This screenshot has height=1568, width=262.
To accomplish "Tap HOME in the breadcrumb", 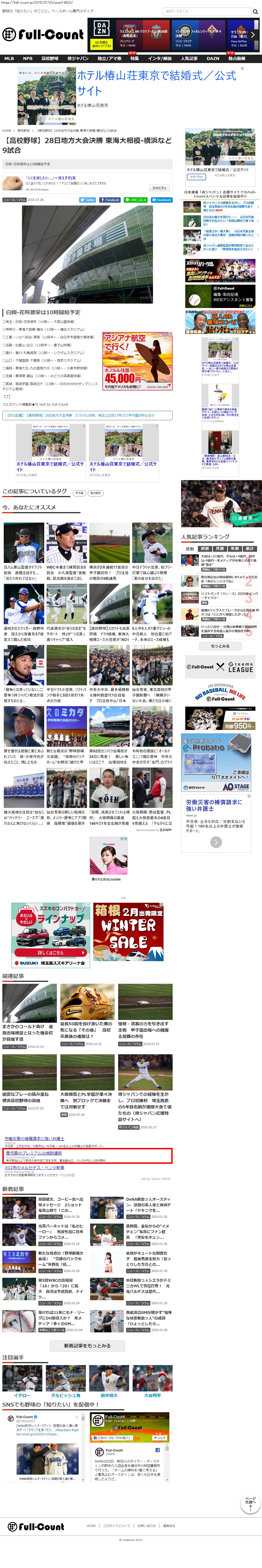I will [x=7, y=130].
